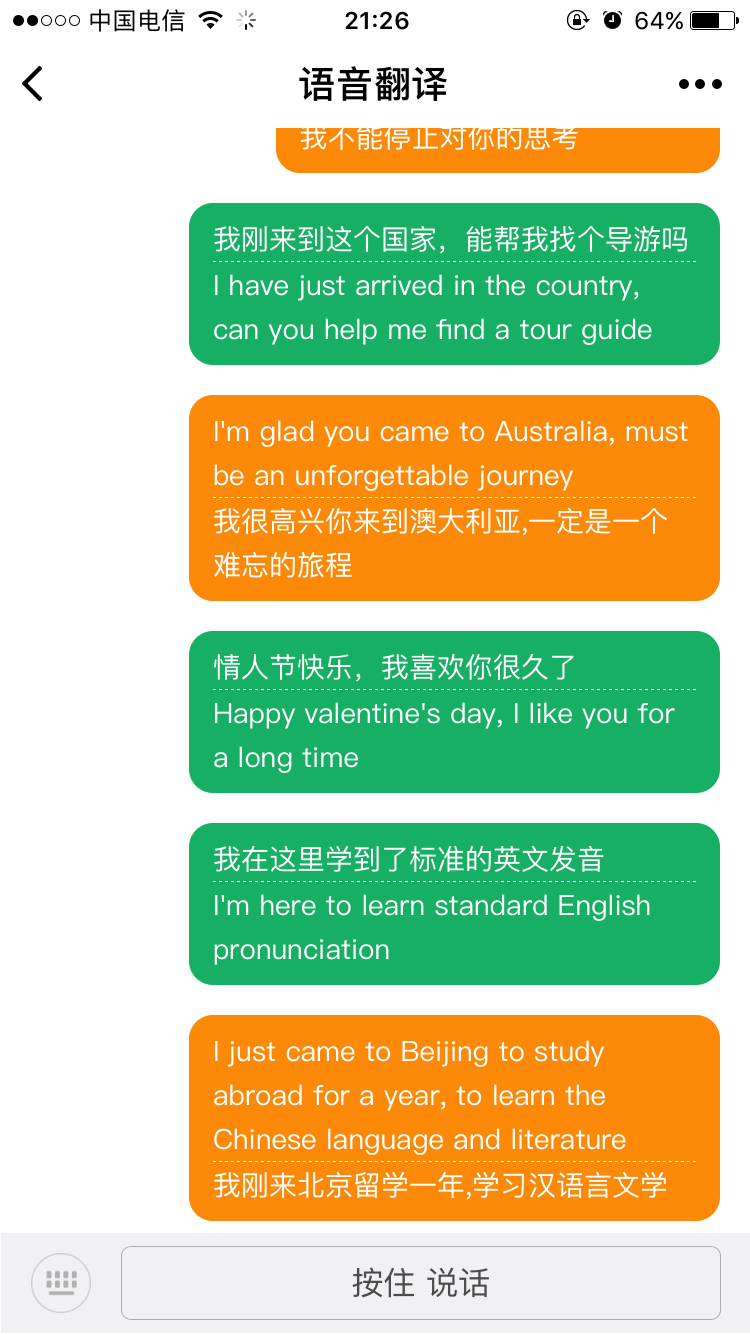
Task: Tap the standard English pronunciation bubble
Action: (x=454, y=904)
